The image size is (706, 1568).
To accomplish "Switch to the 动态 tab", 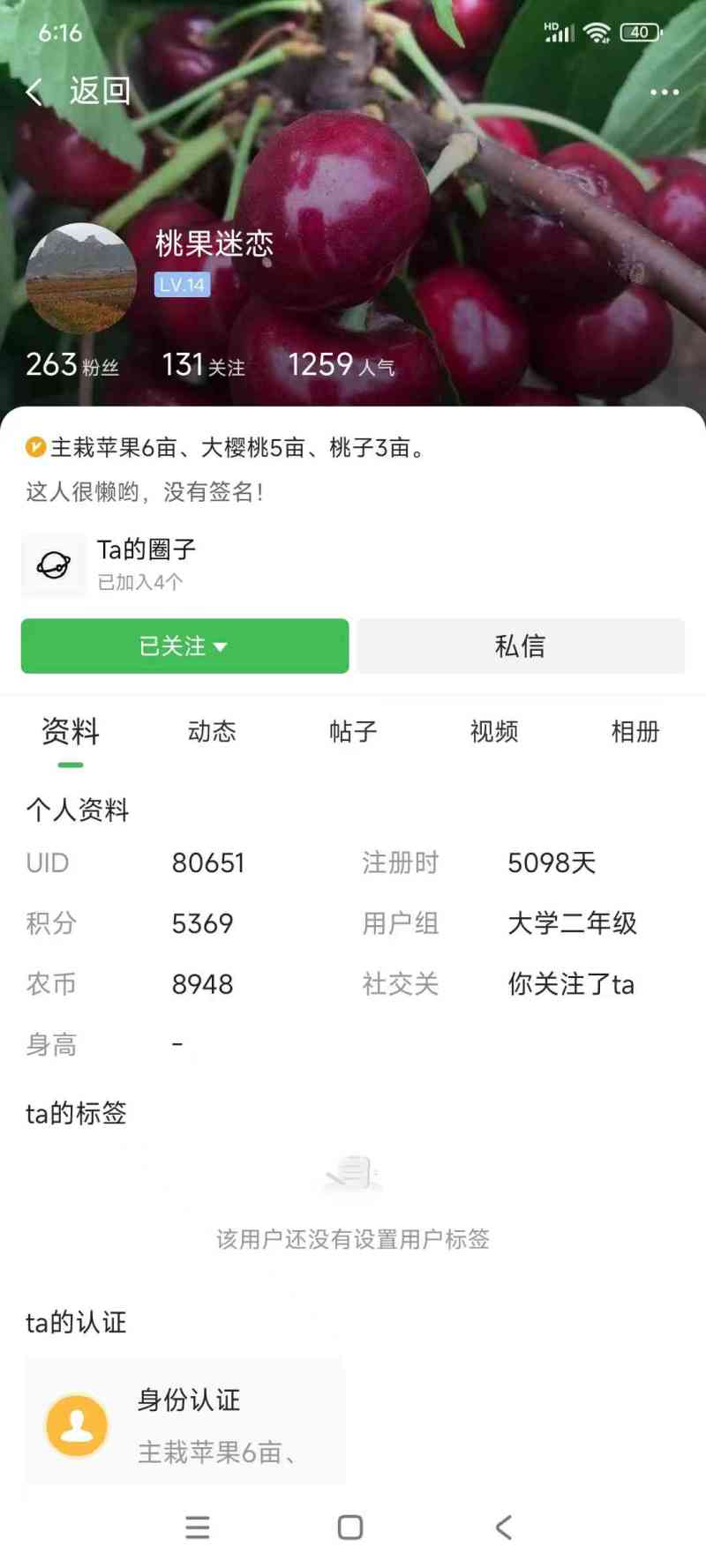I will (x=212, y=732).
